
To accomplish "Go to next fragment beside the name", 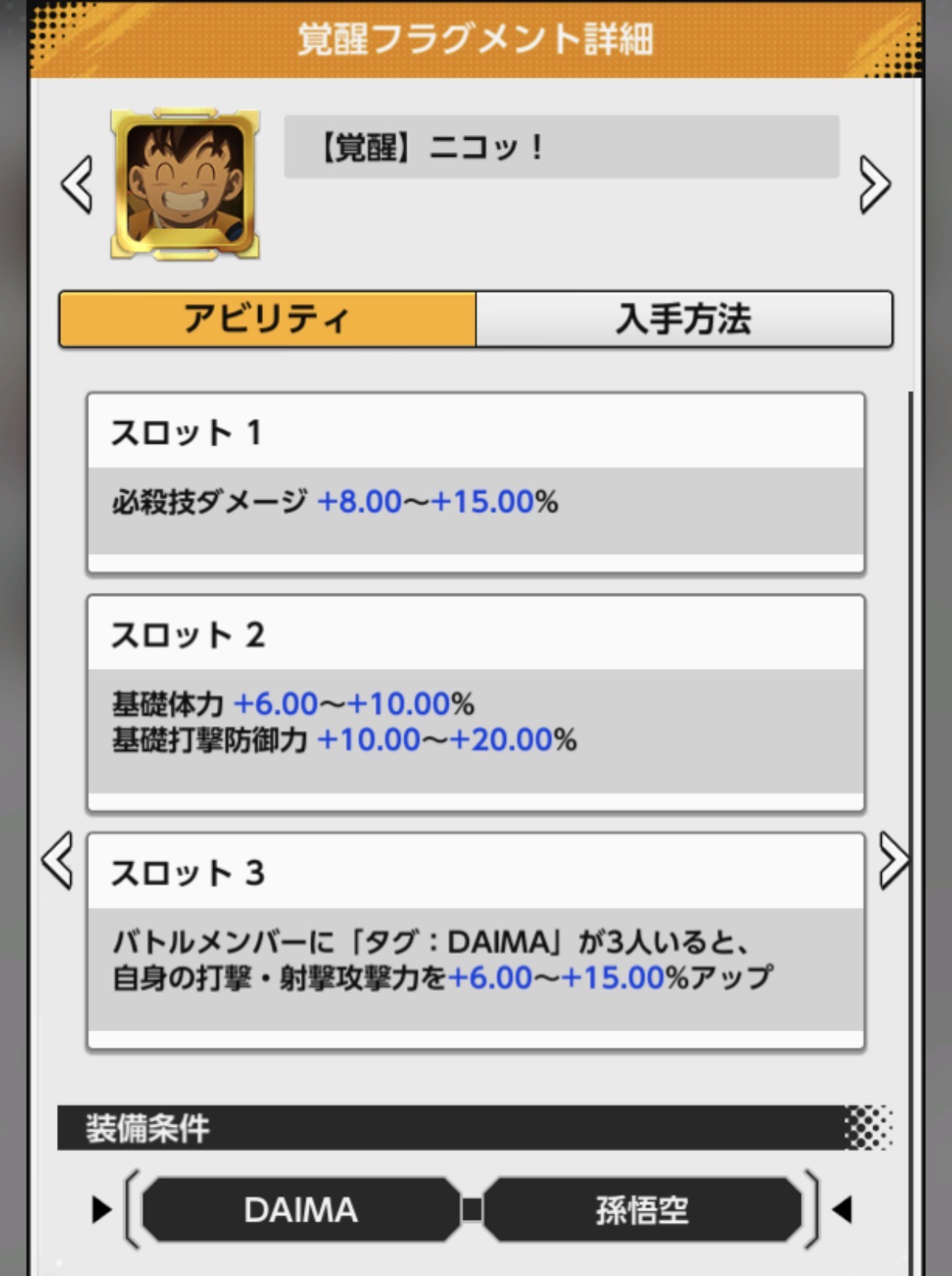I will pos(874,185).
